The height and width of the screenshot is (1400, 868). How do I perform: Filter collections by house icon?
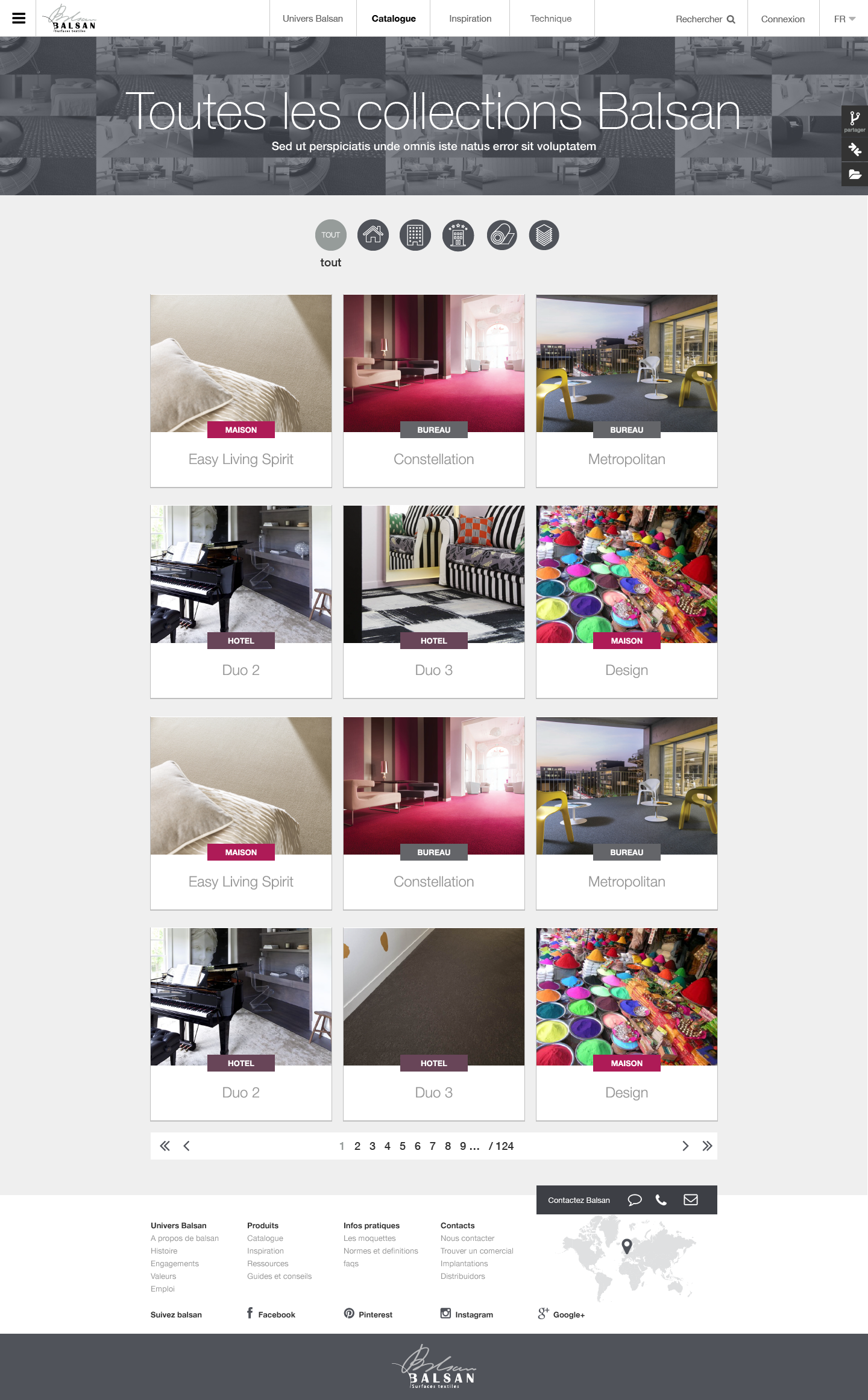pyautogui.click(x=373, y=235)
